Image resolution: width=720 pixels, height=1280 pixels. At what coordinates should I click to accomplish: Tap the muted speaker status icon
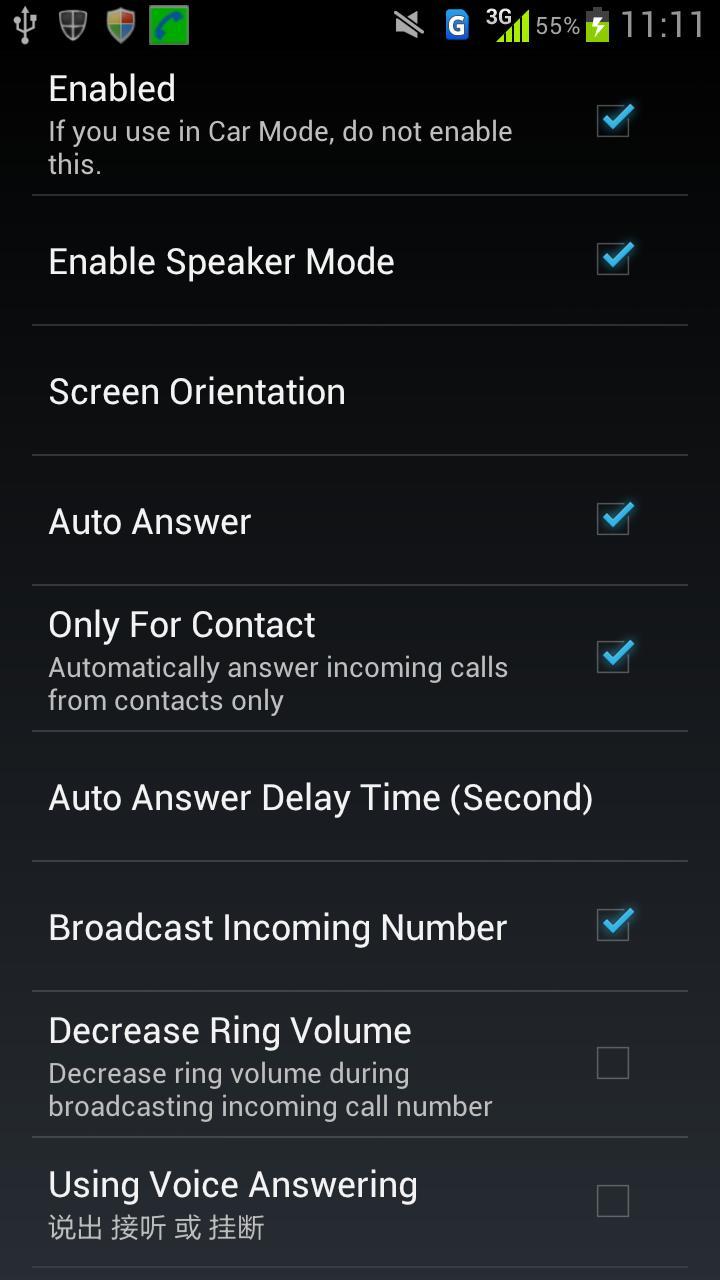(x=410, y=22)
